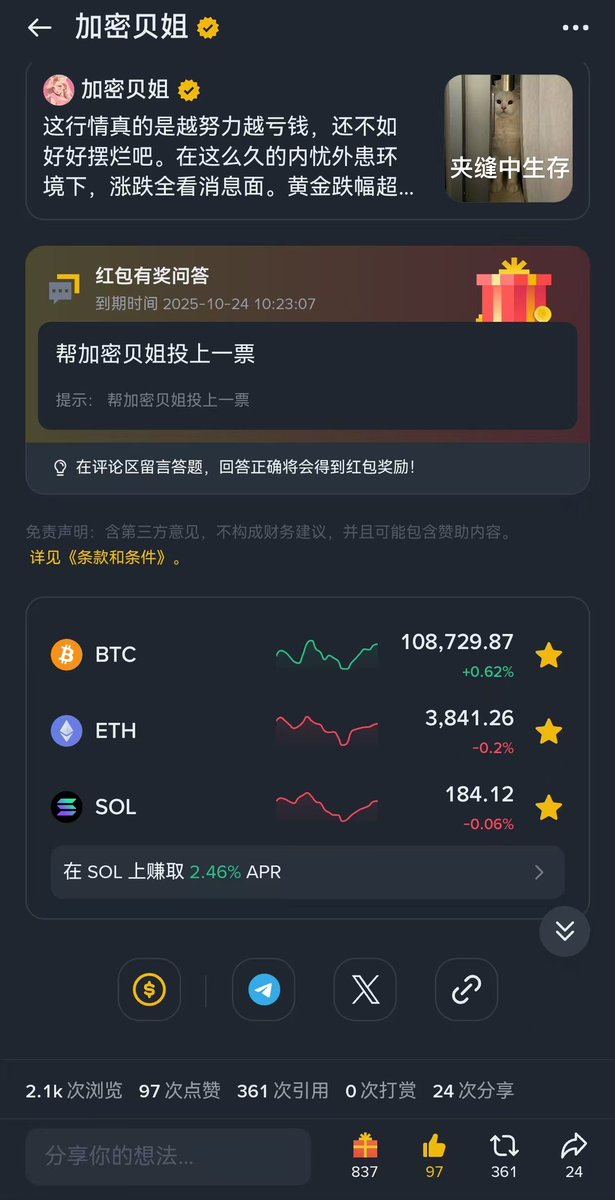The height and width of the screenshot is (1200, 615).
Task: Toggle the favorite star for ETH
Action: click(548, 732)
